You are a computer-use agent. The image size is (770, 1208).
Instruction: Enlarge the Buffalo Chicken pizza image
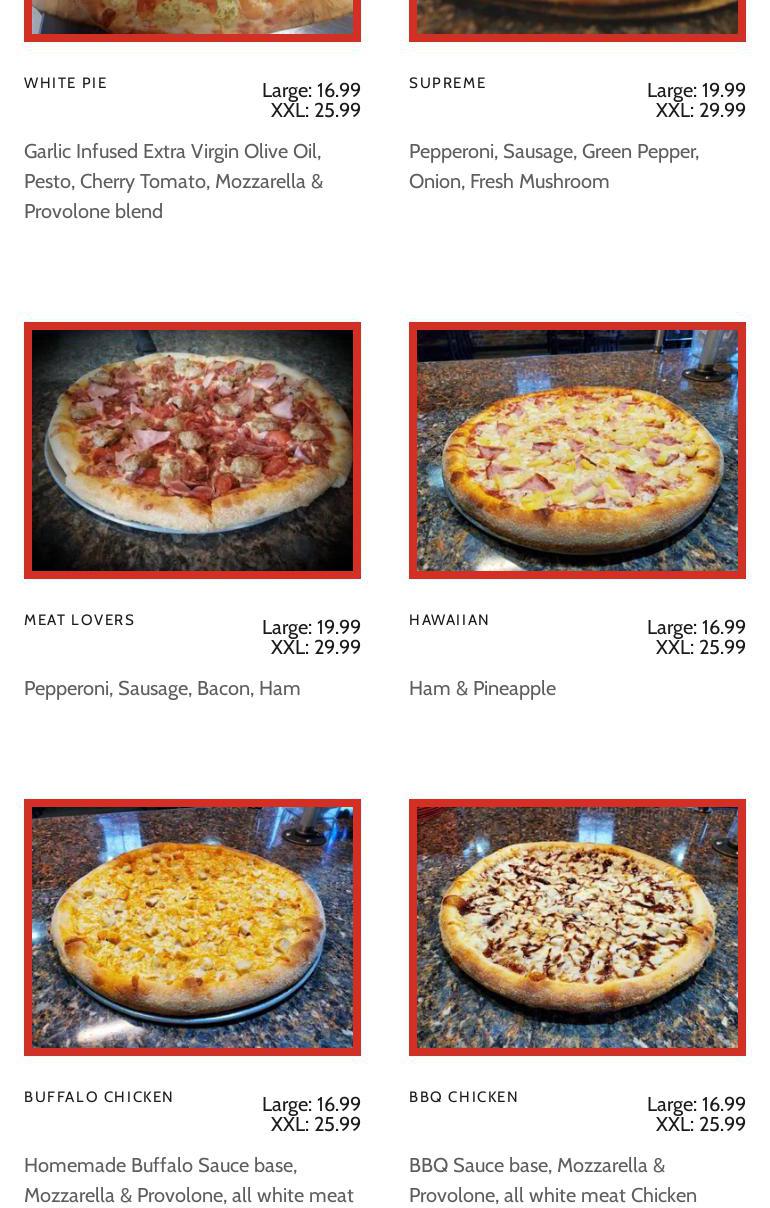[x=192, y=927]
